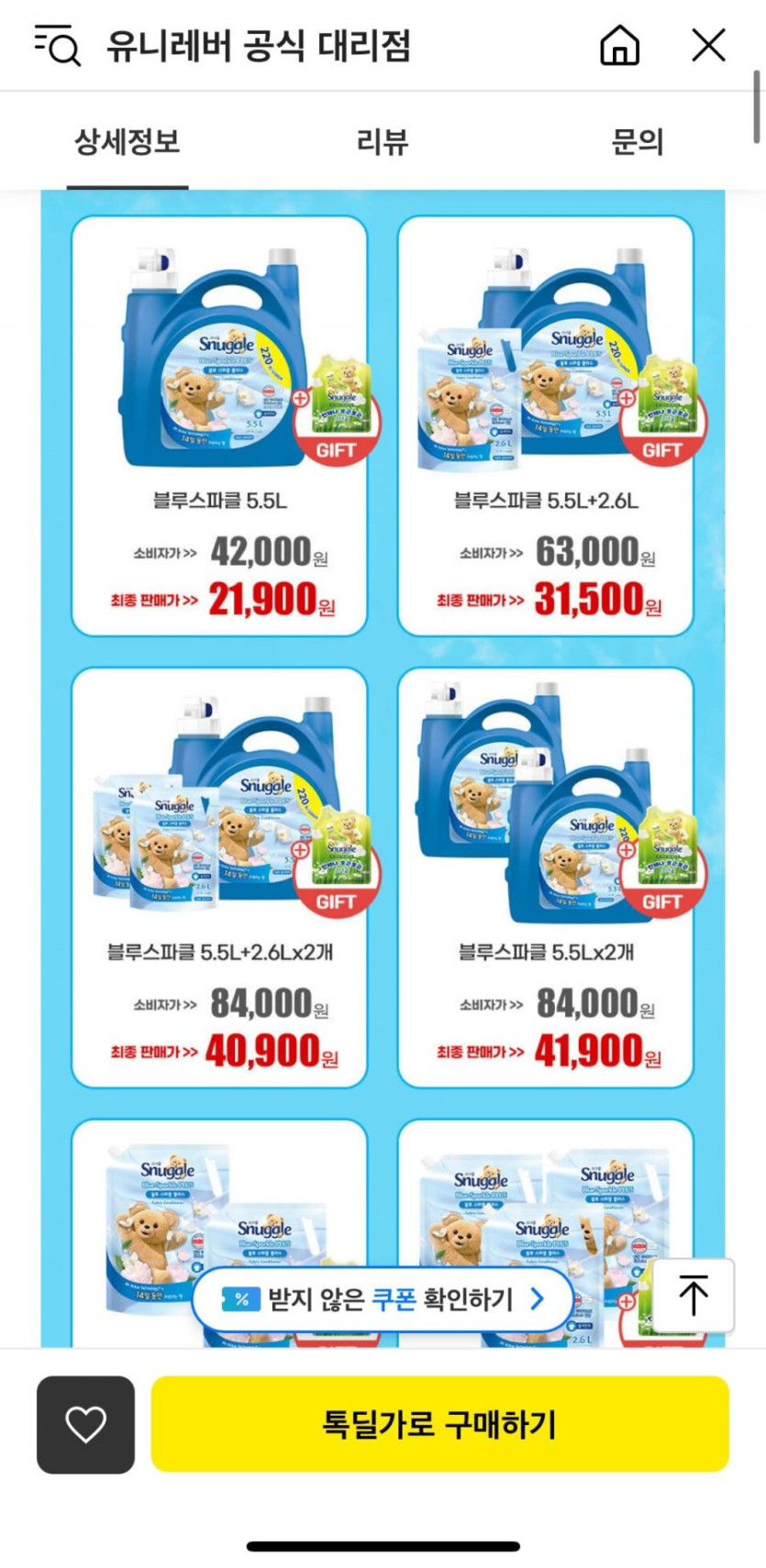The image size is (766, 1568).
Task: Open the menu search icon
Action: pos(58,45)
